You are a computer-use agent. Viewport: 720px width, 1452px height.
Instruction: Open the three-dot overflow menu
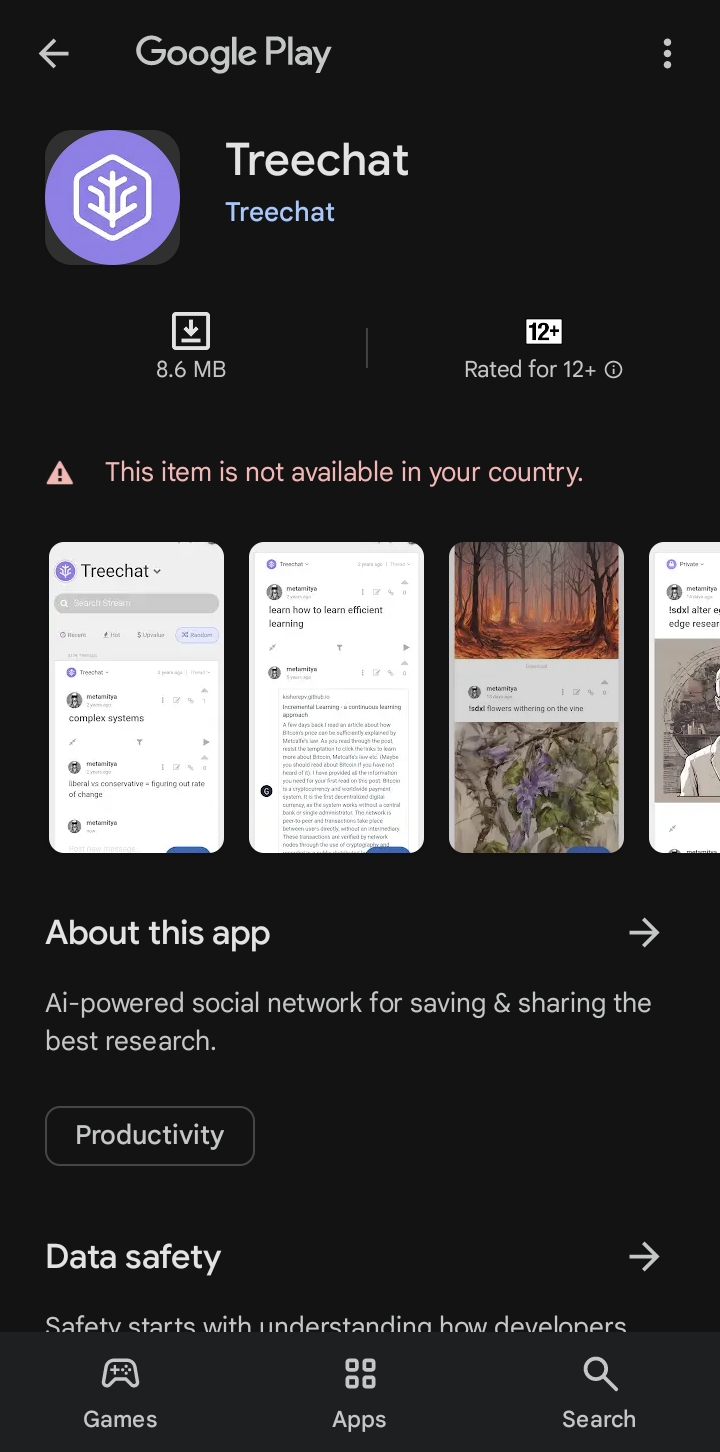tap(667, 54)
